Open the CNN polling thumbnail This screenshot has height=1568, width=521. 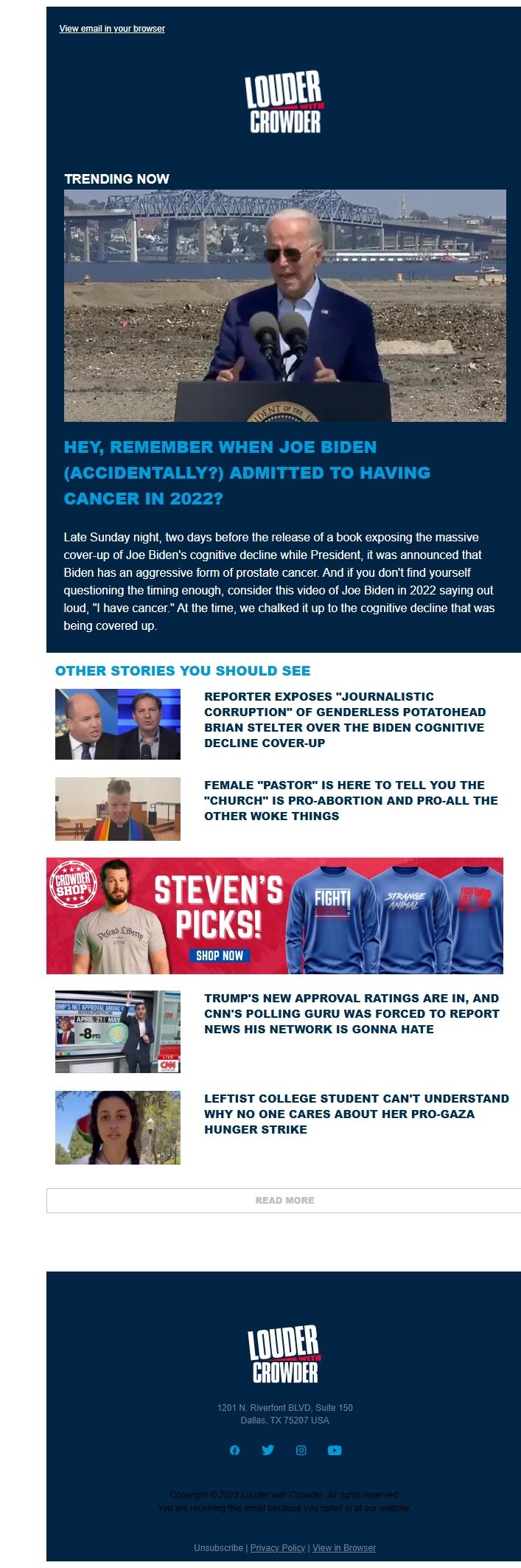[118, 1032]
